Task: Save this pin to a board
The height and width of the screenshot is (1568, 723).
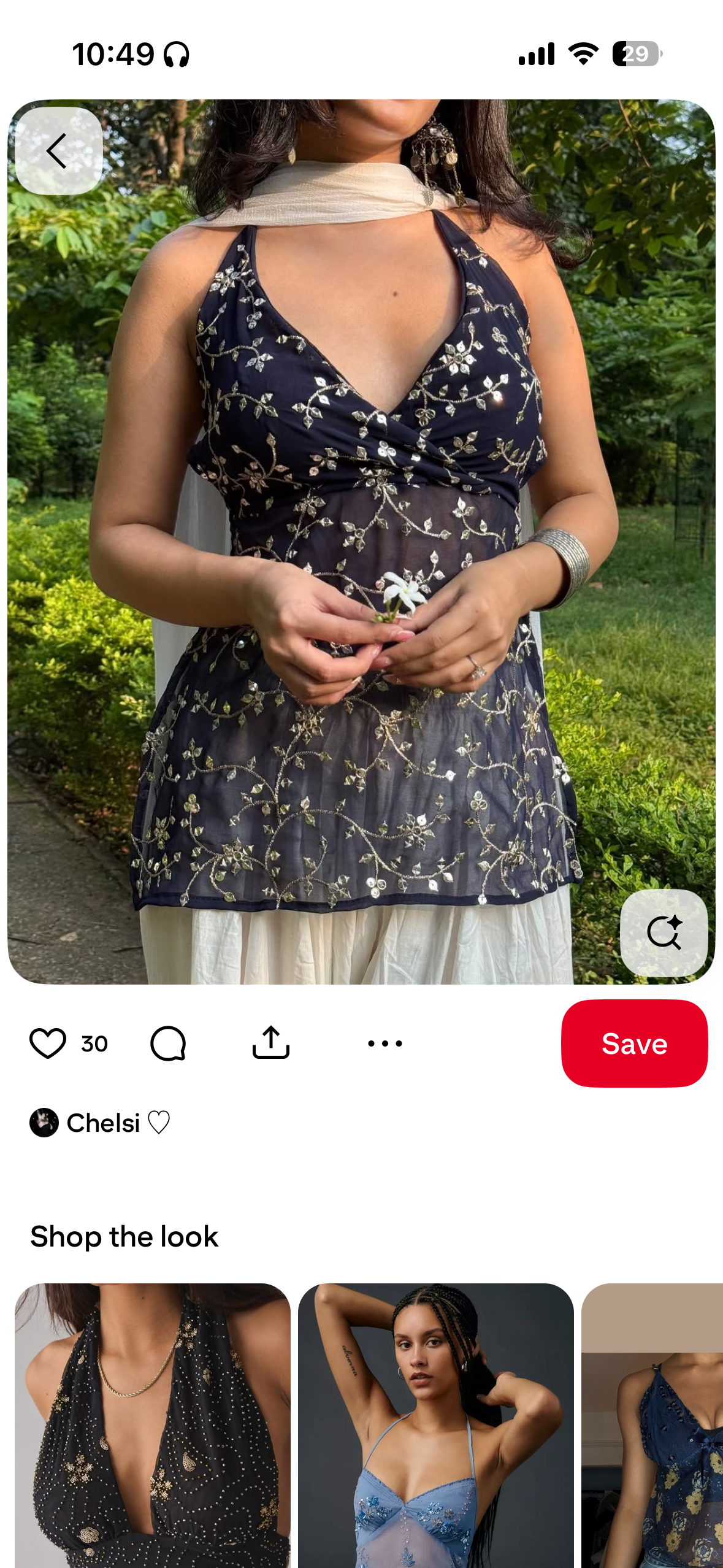Action: 634,1043
